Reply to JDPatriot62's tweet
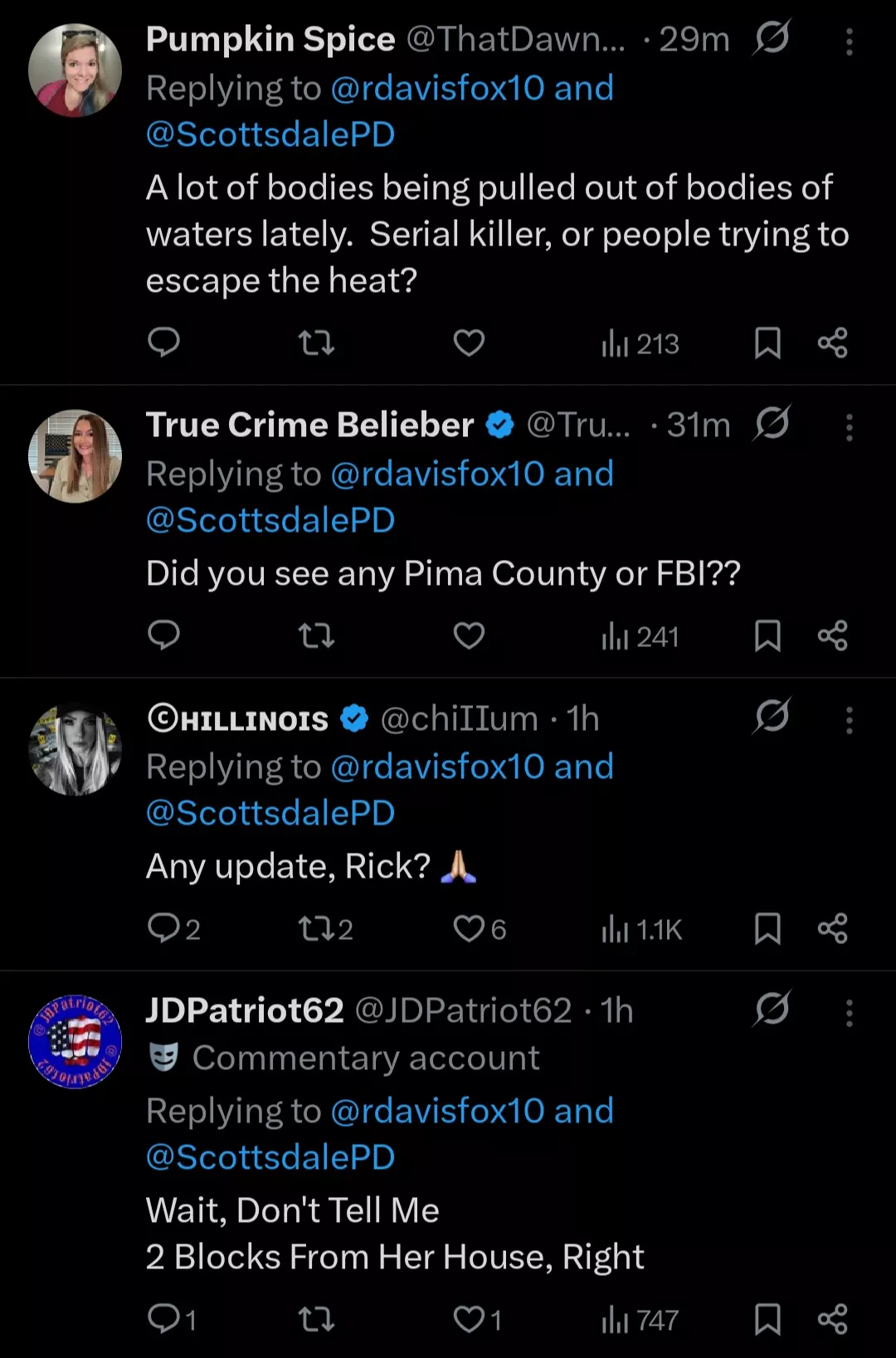Screen dimensions: 896x1358 coord(163,1318)
